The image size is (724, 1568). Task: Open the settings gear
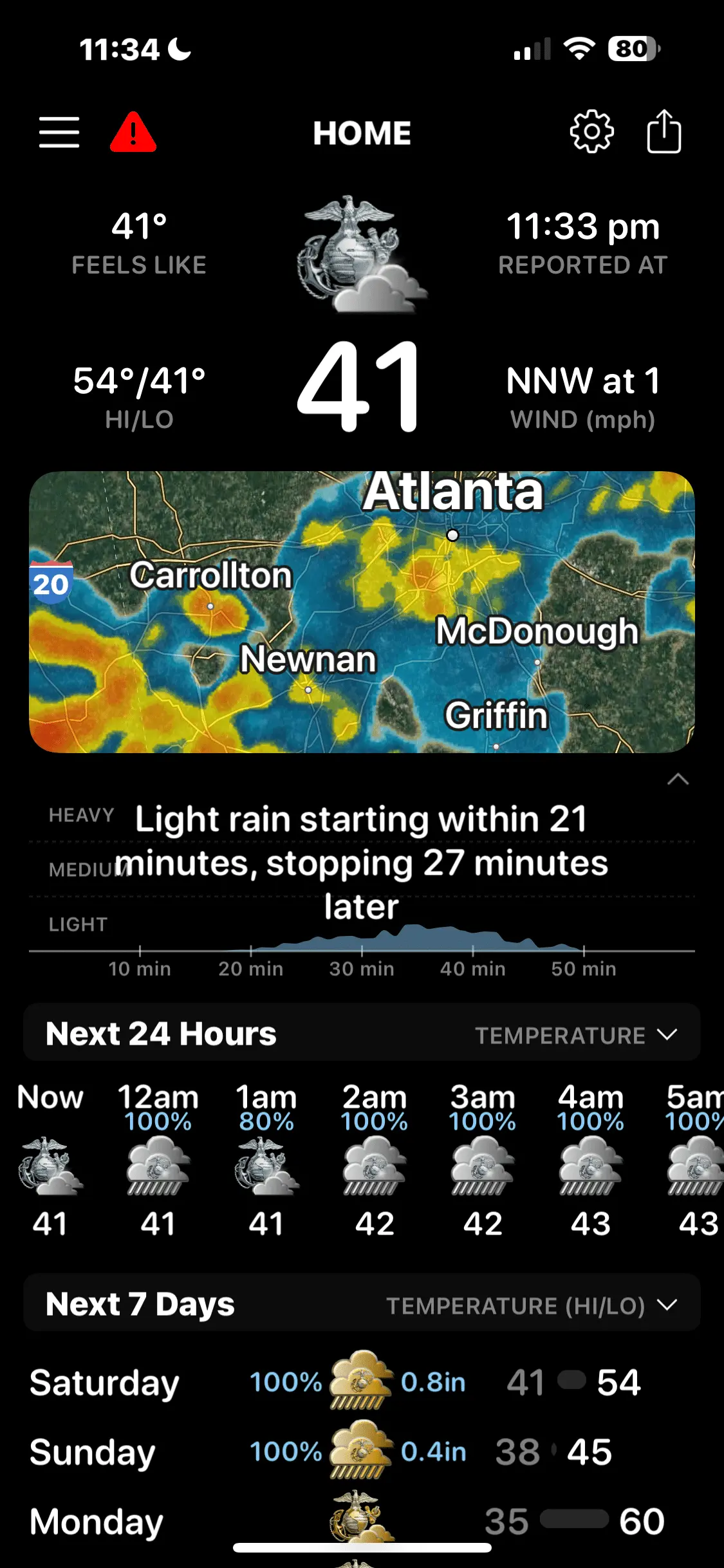pos(591,131)
